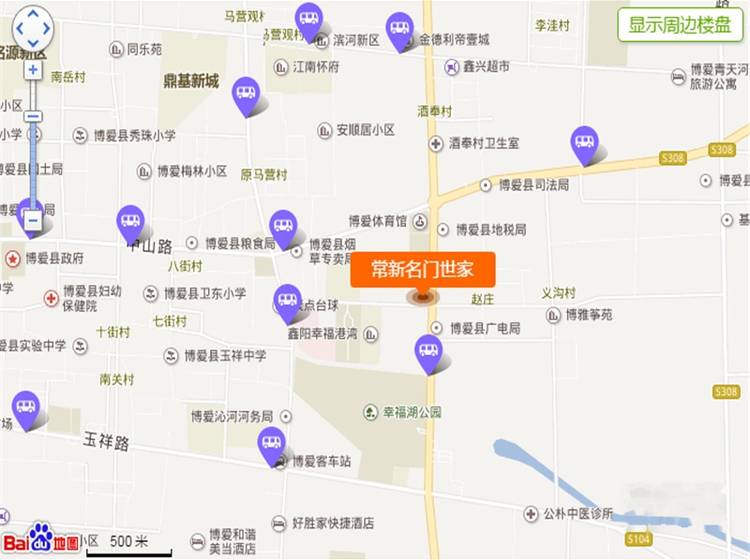Select the bus marker near S308 road
The image size is (750, 560).
(585, 143)
